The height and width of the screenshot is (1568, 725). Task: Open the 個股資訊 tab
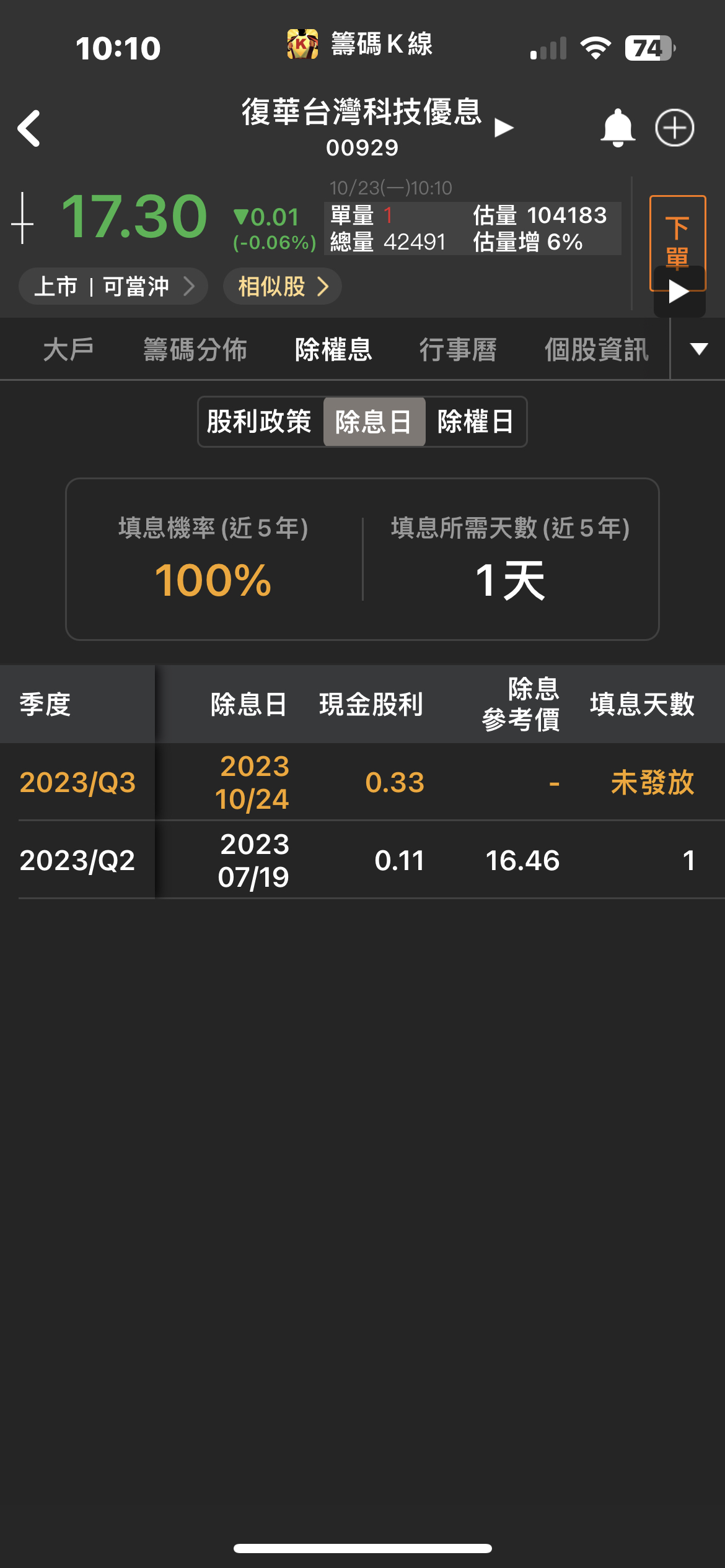(x=596, y=349)
